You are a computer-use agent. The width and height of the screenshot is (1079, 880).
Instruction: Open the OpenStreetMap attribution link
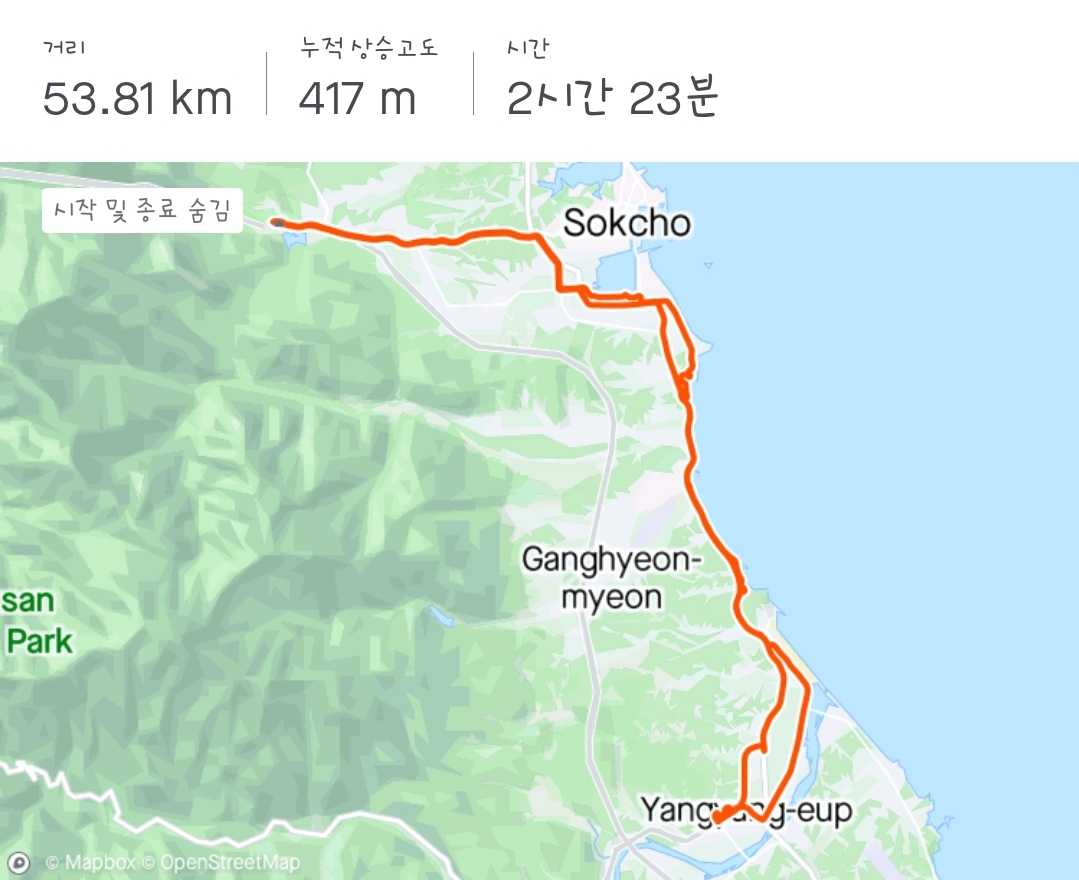click(222, 862)
